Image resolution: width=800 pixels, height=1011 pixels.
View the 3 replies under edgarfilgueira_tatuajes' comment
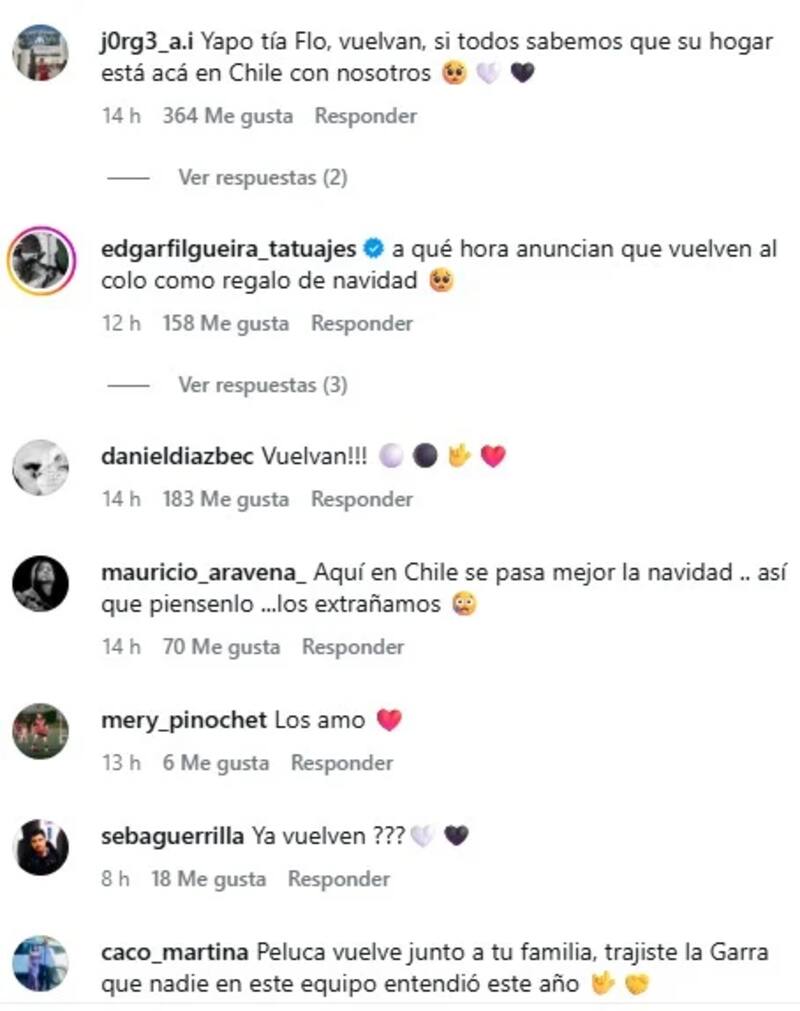[x=262, y=385]
